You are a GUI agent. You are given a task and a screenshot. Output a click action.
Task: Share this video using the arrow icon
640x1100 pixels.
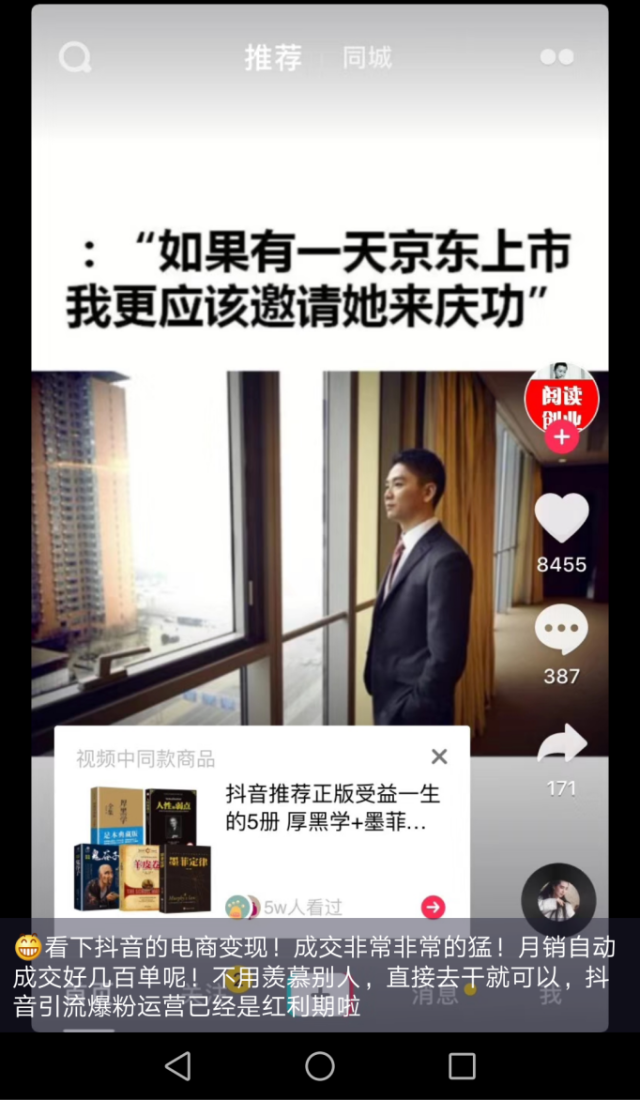coord(561,745)
